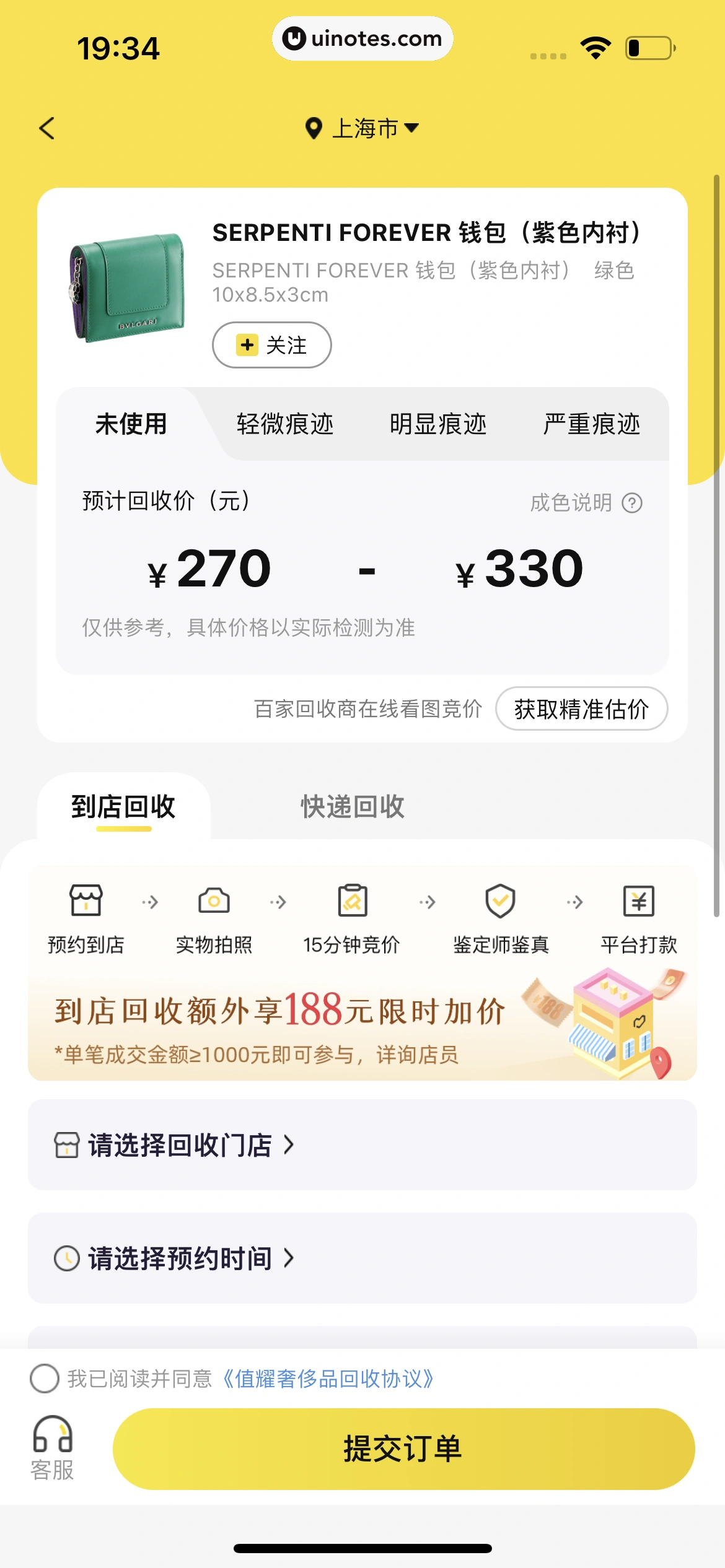
Task: Switch to 快递回收 tab
Action: (353, 807)
